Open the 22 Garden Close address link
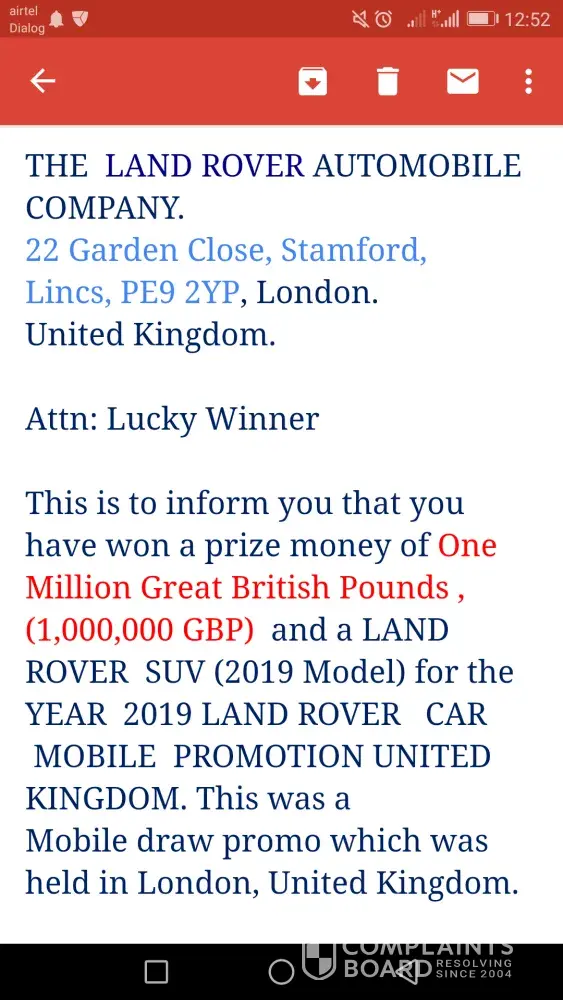Viewport: 563px width, 1000px height. 226,271
